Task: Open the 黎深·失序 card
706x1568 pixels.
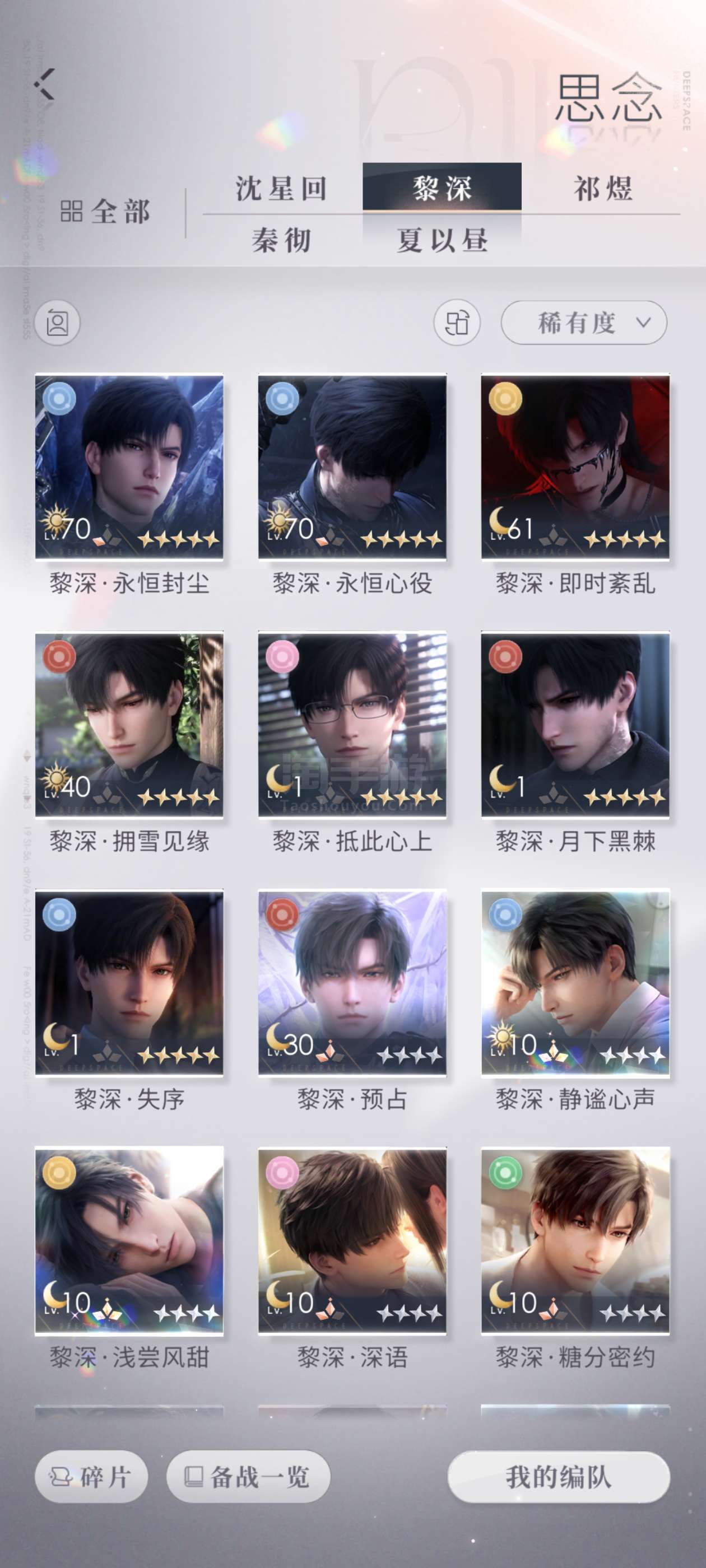Action: [129, 983]
